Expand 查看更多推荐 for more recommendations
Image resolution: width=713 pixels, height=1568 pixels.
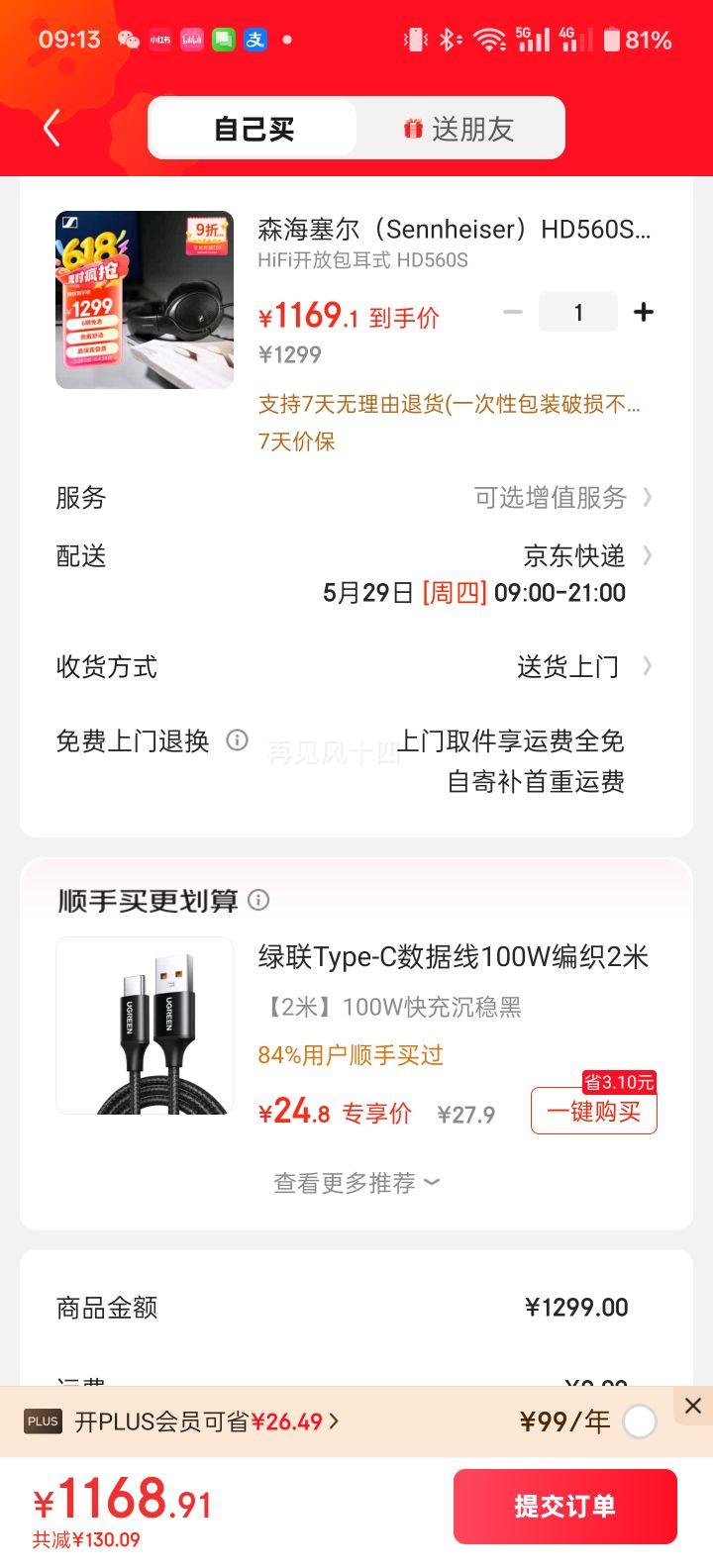[x=356, y=1182]
